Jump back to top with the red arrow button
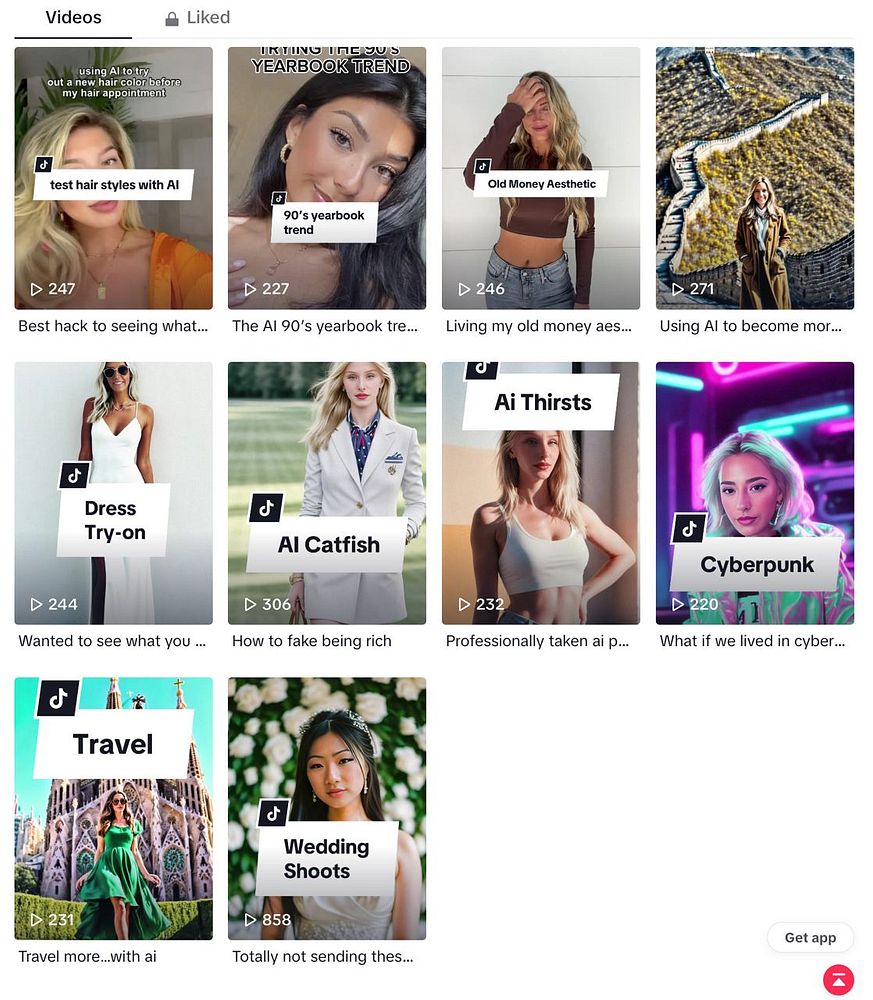This screenshot has height=1000, width=873. click(838, 980)
